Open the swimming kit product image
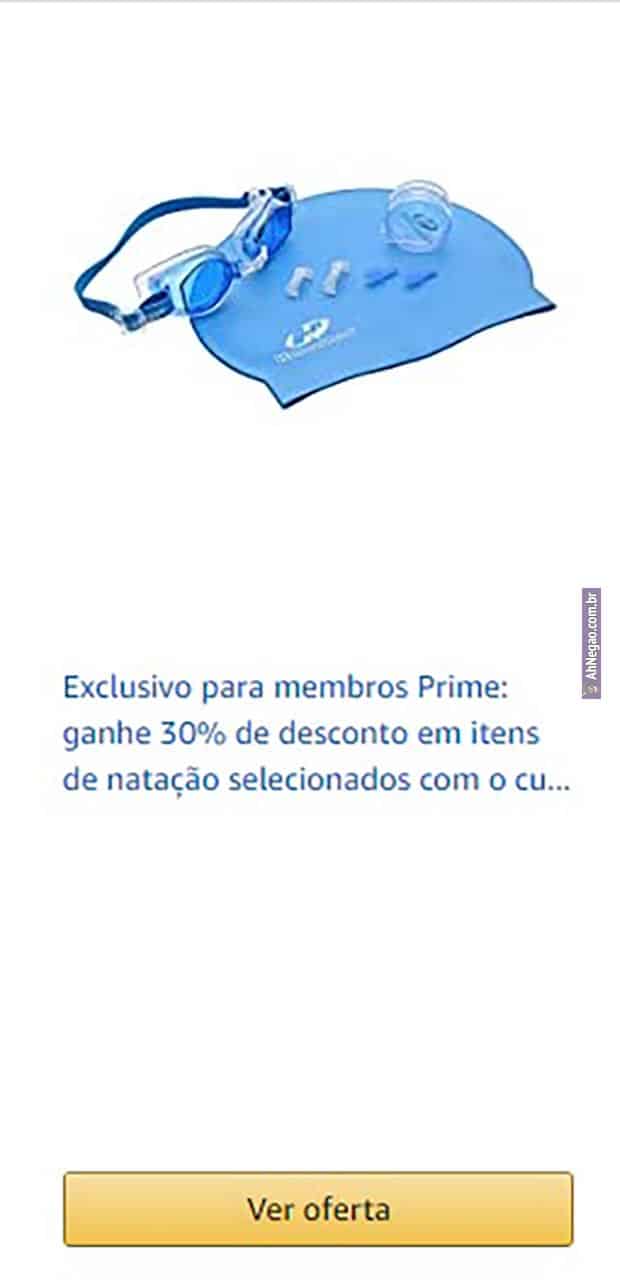 tap(315, 290)
